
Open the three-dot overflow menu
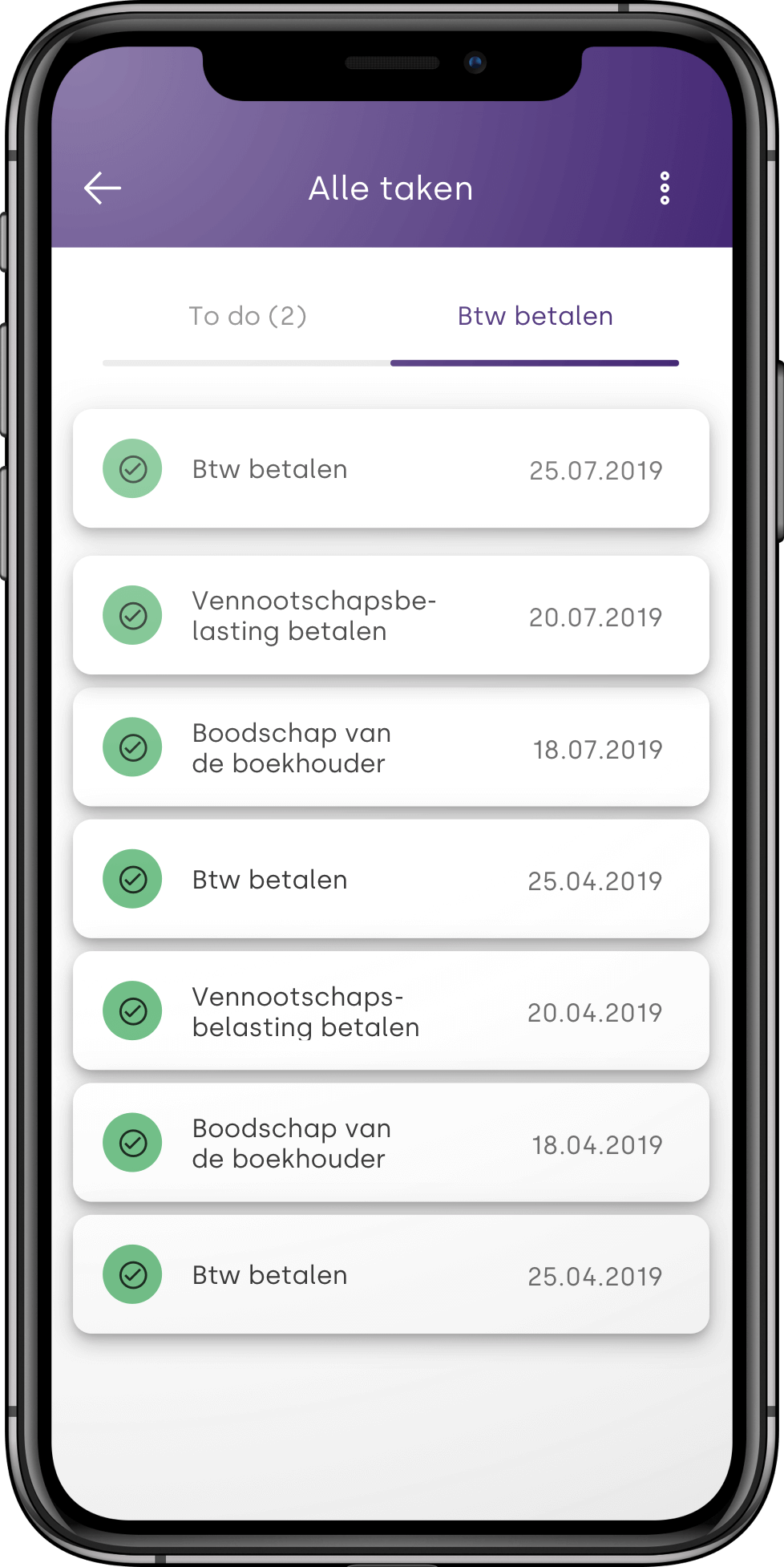click(664, 188)
